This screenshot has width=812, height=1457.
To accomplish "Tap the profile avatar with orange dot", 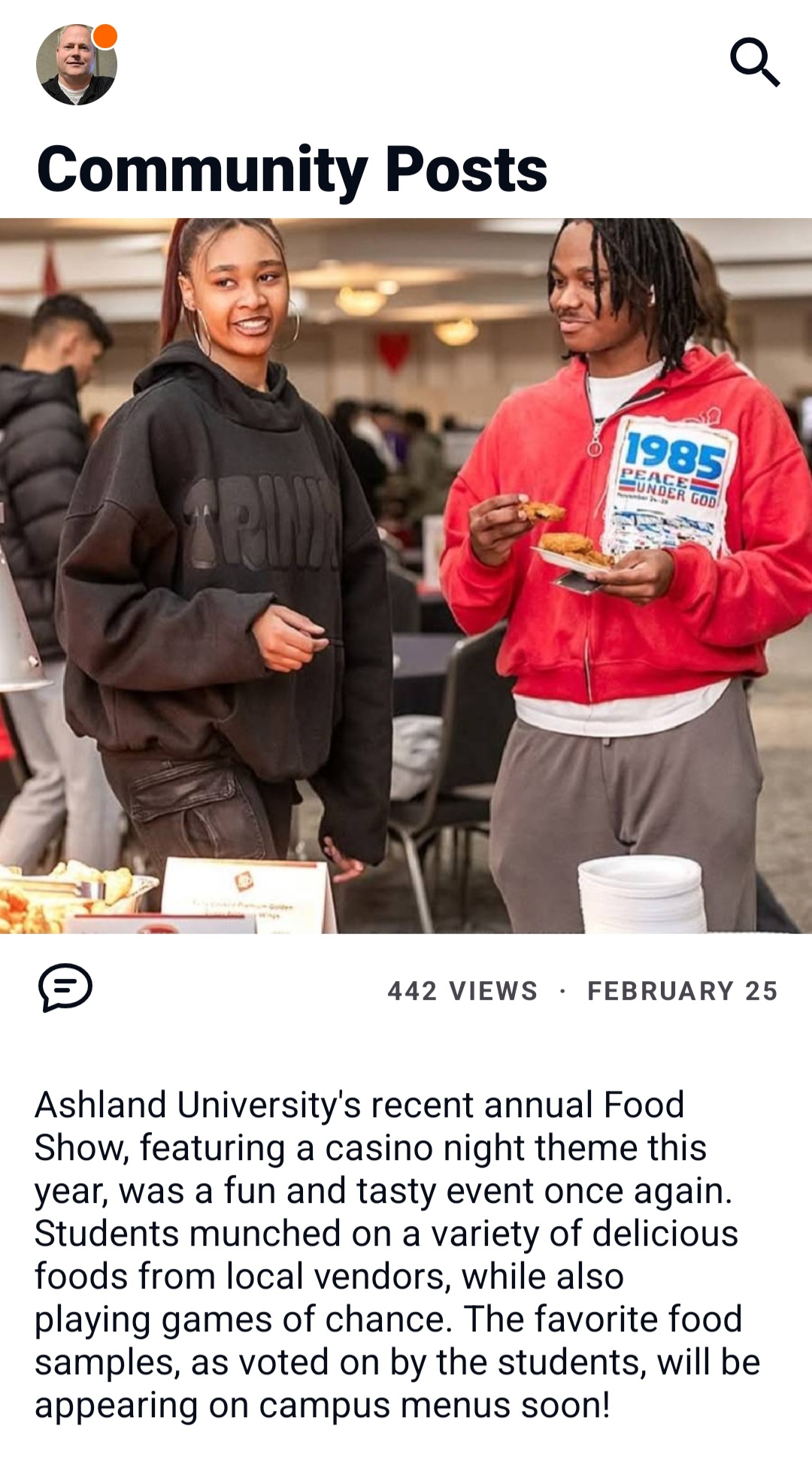I will coord(77,65).
